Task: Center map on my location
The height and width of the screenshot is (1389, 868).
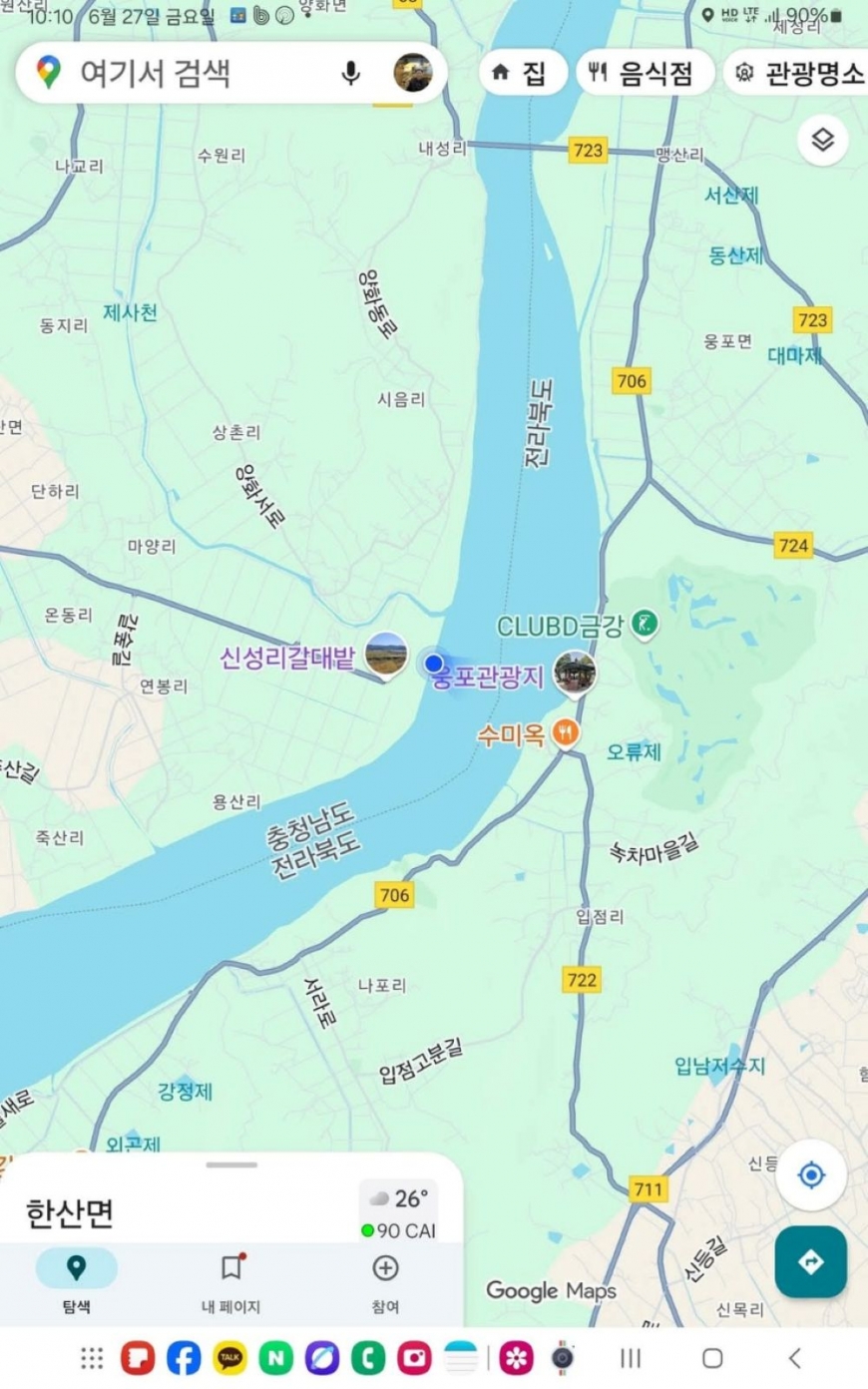Action: pyautogui.click(x=811, y=1174)
